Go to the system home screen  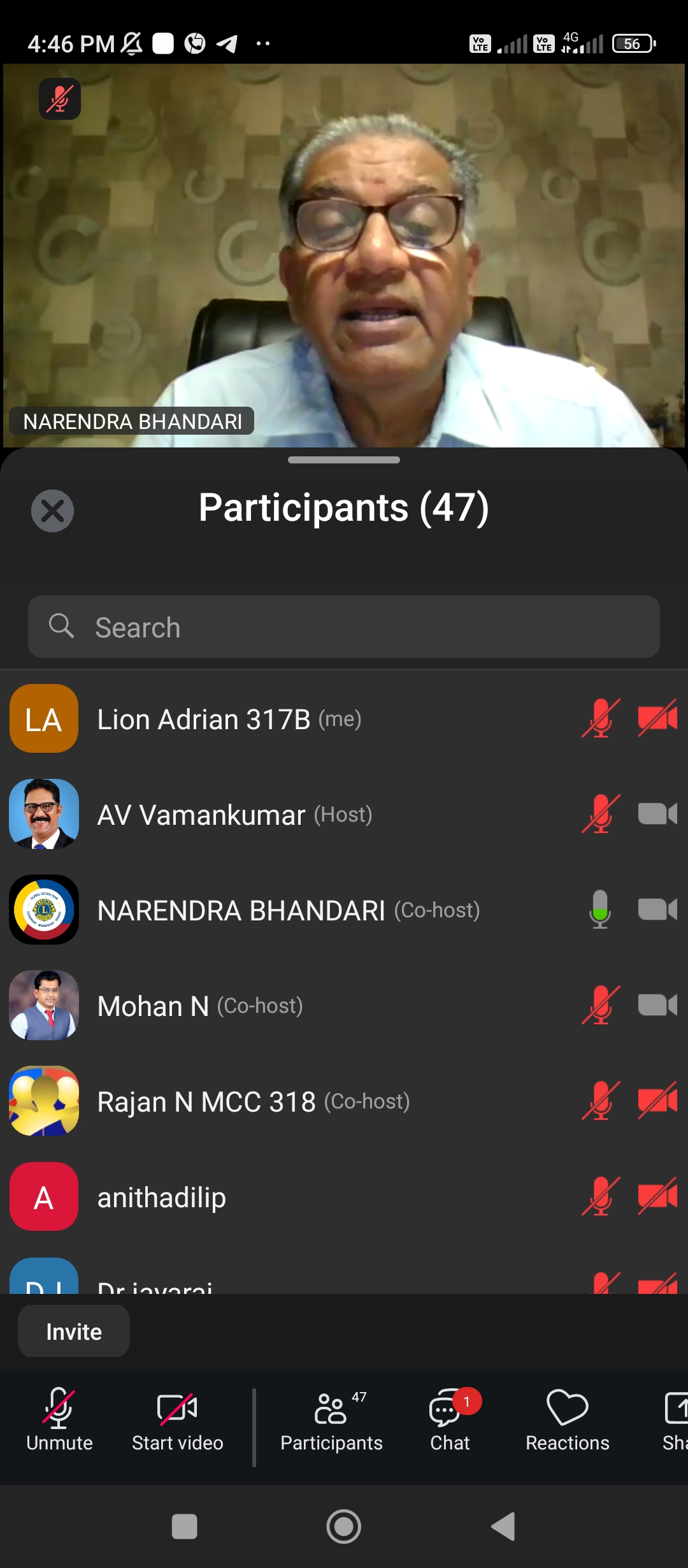[344, 1527]
